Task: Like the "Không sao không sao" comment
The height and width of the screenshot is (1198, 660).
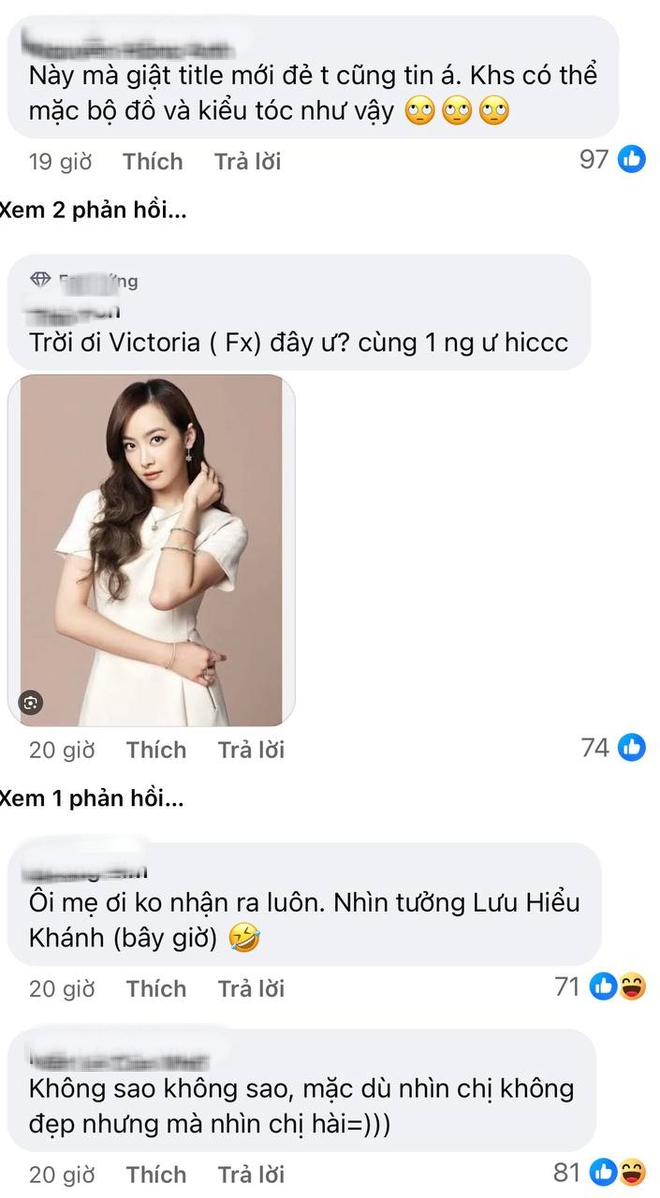Action: coord(156,1174)
